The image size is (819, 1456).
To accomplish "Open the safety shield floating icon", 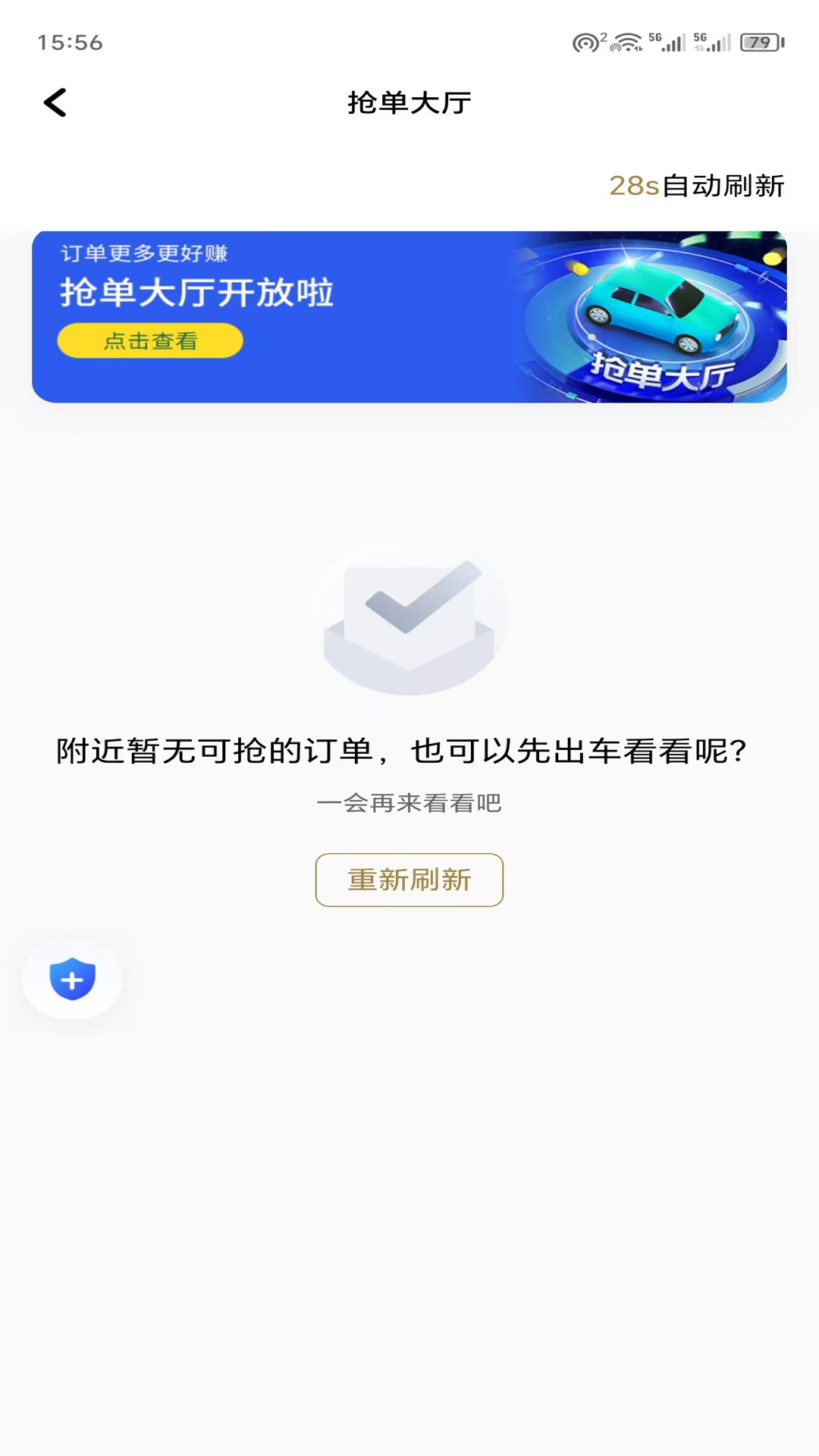I will [x=71, y=977].
